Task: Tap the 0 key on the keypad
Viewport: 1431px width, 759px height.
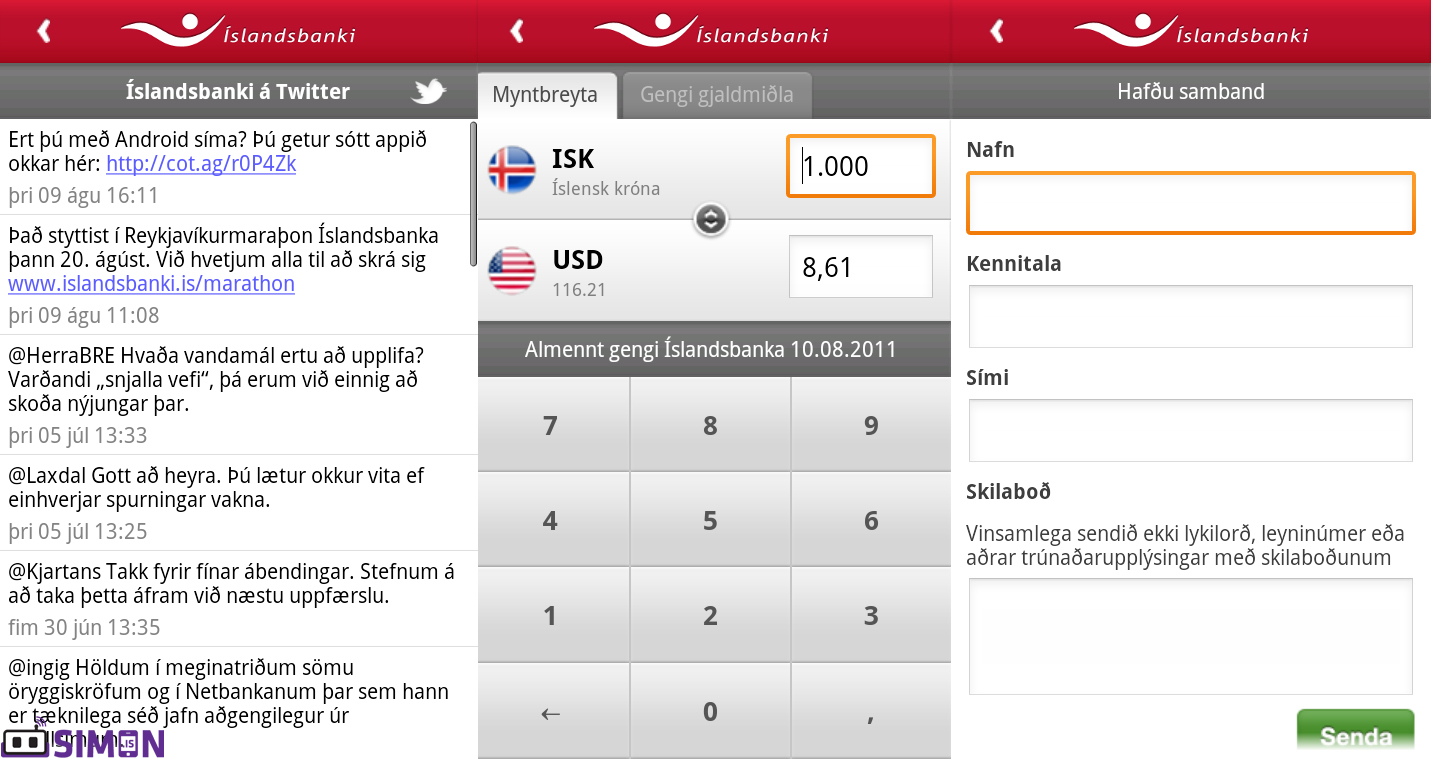Action: 710,711
